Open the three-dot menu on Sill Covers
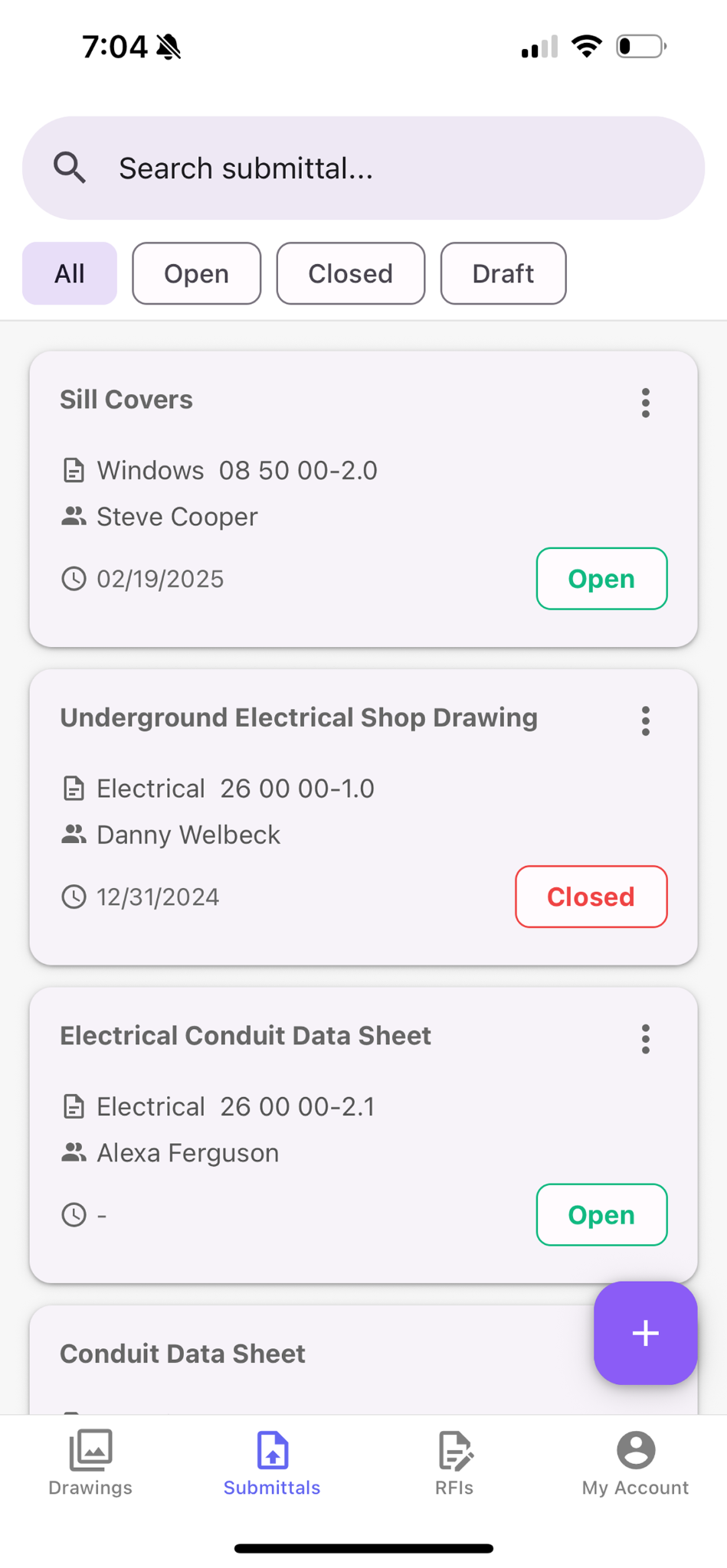 click(x=645, y=402)
